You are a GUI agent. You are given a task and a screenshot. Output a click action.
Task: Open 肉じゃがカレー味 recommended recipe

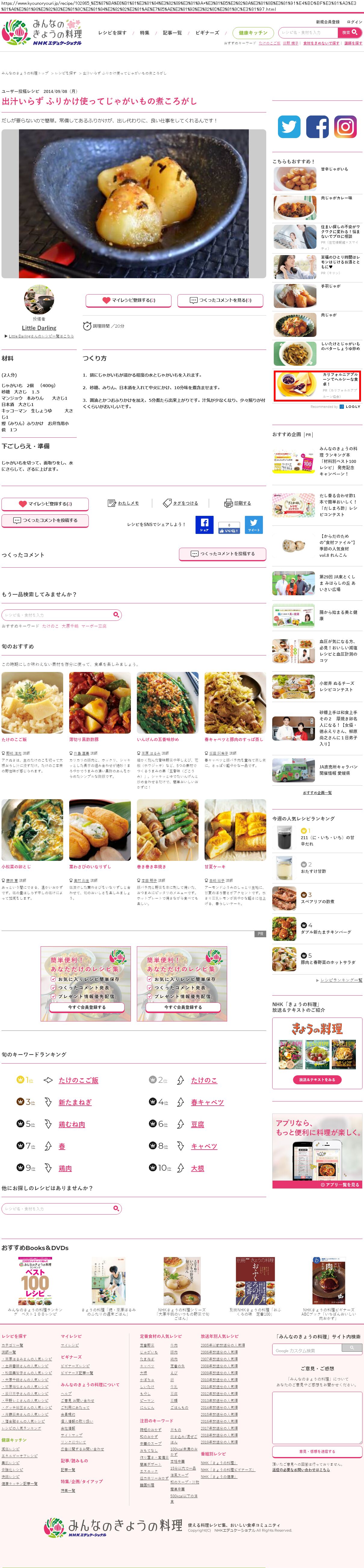click(336, 198)
